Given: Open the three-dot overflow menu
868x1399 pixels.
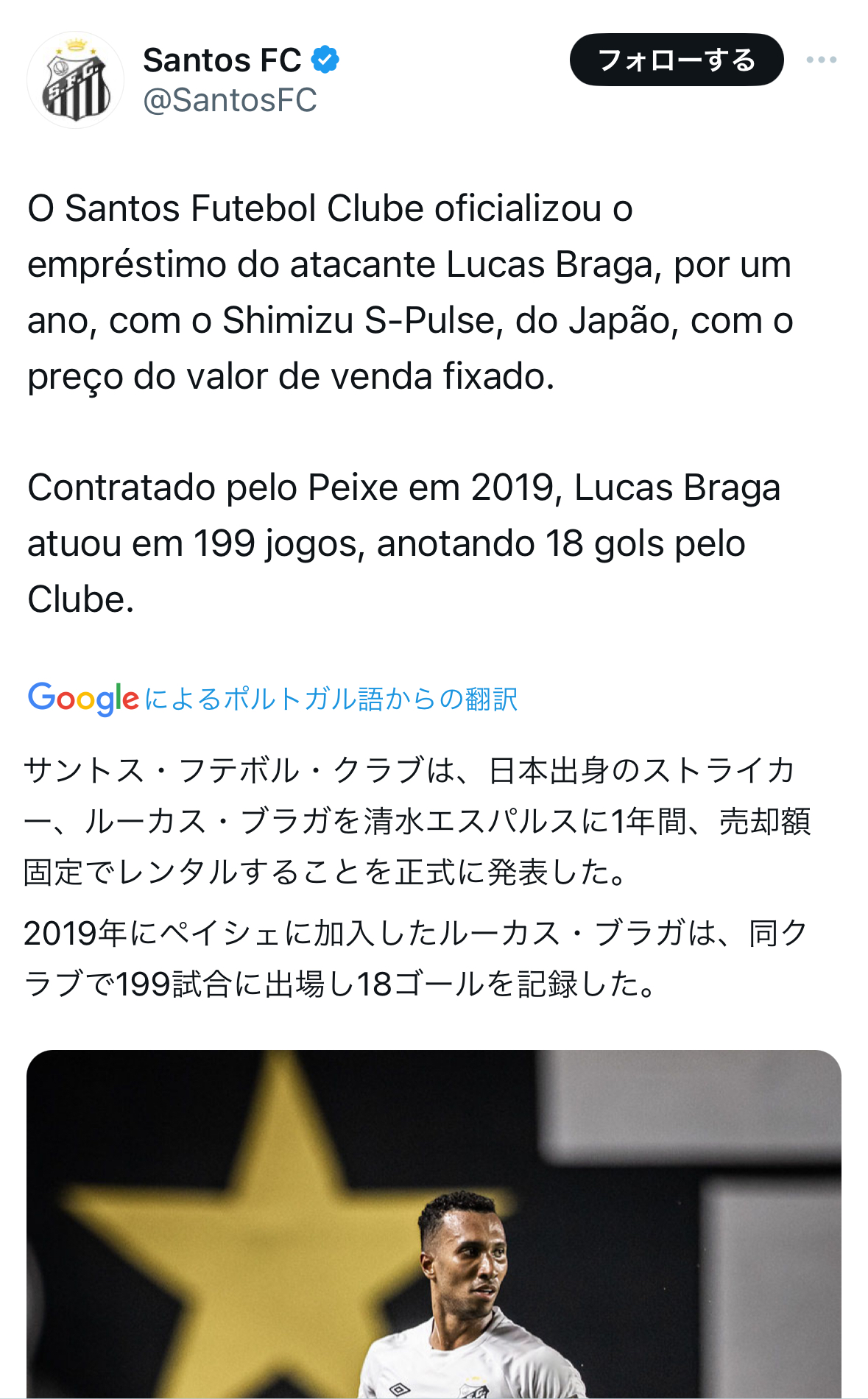Looking at the screenshot, I should tap(821, 60).
